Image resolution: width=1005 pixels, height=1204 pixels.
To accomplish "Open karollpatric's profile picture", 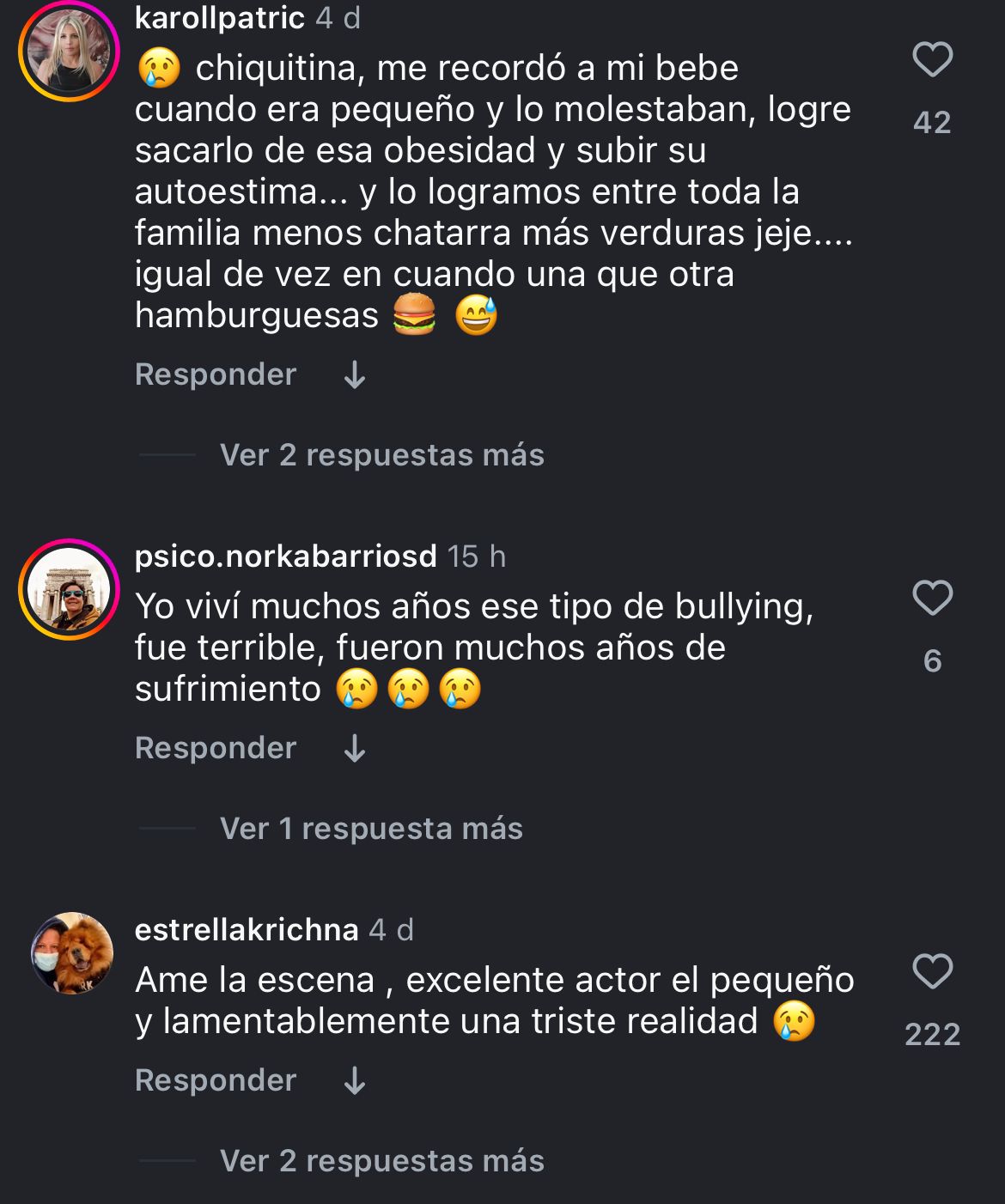I will (x=69, y=50).
